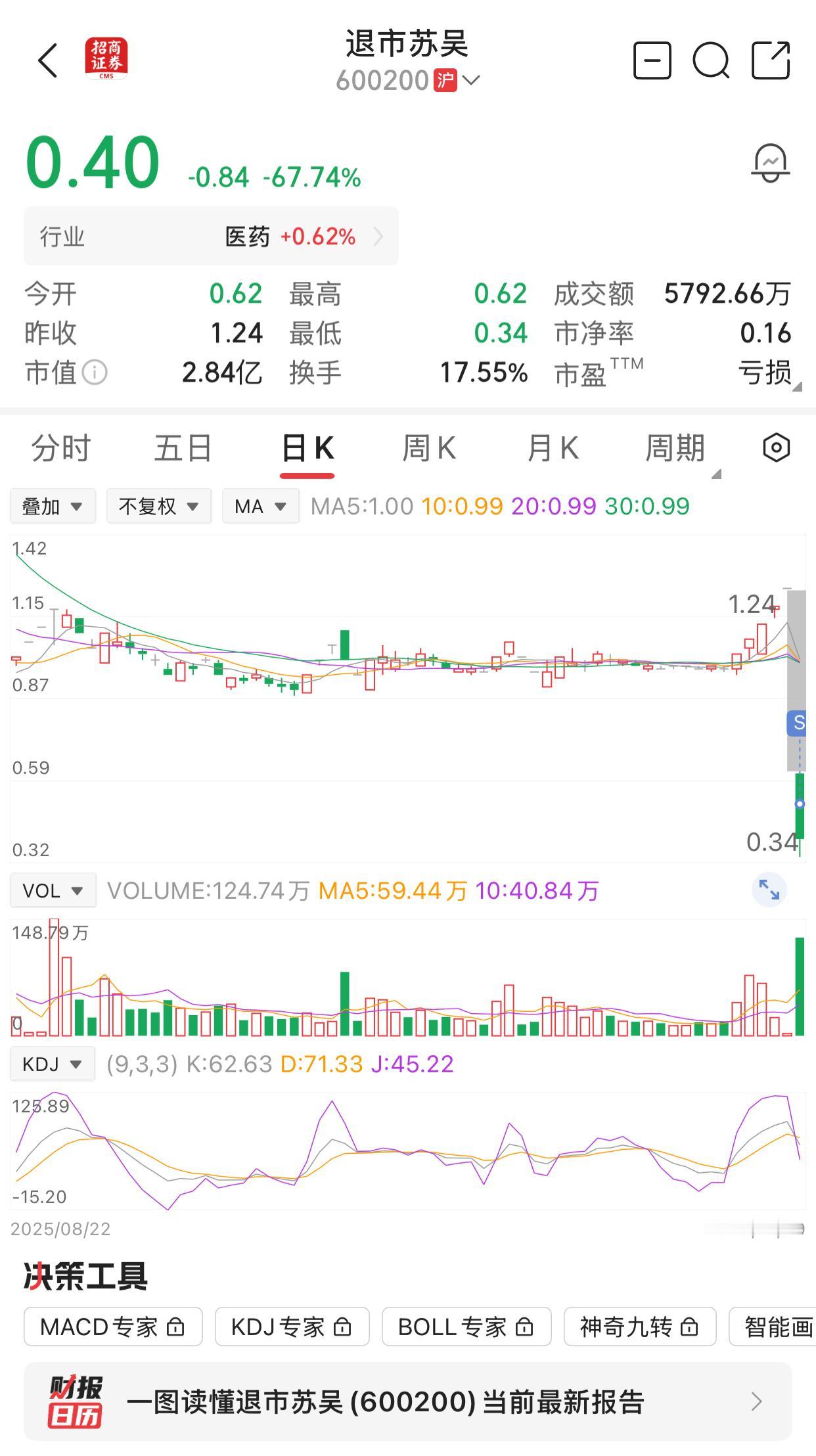This screenshot has width=816, height=1456.
Task: Open the MACD专家 decision tool
Action: point(113,1327)
